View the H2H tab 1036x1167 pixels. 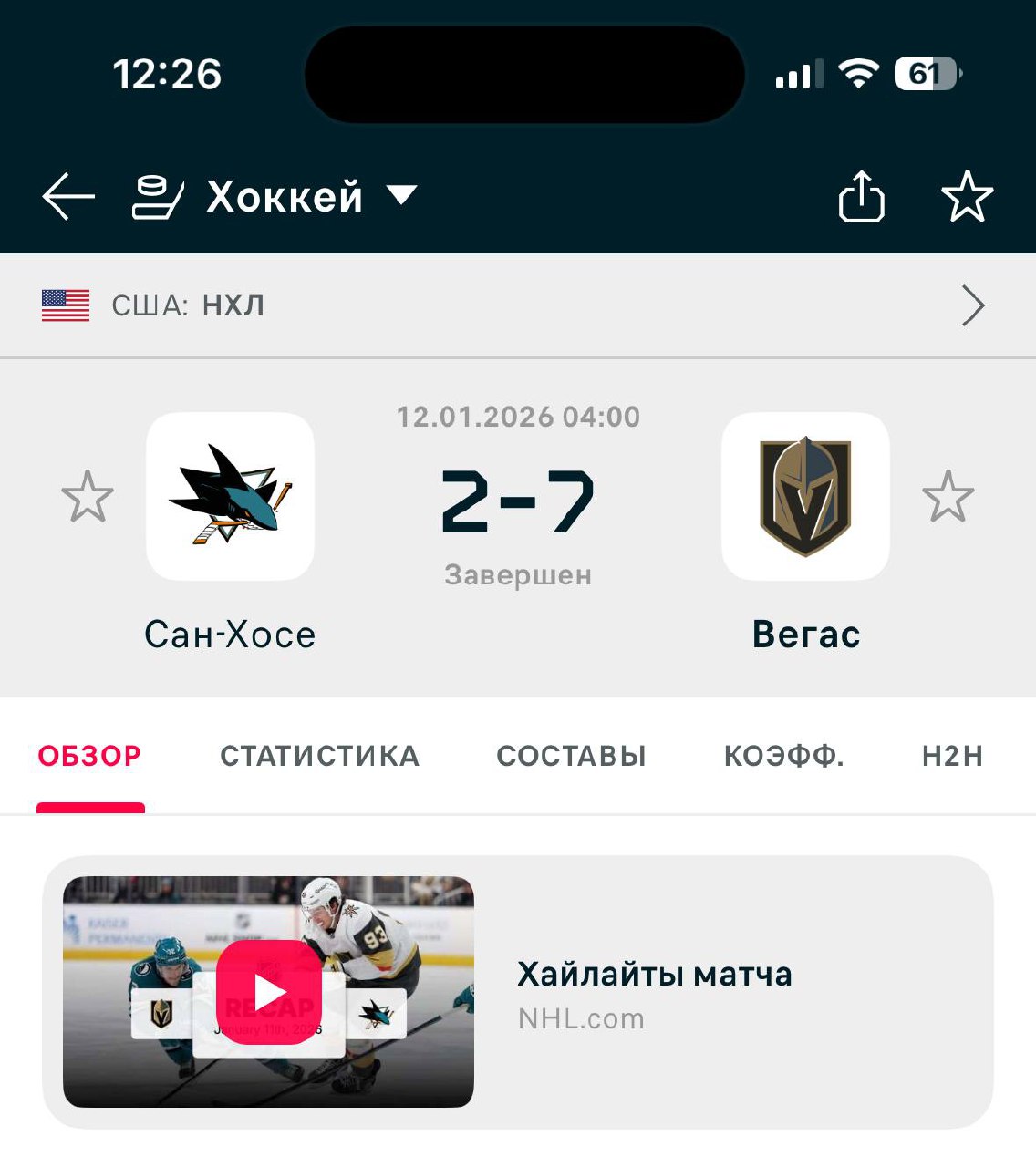pos(952,756)
